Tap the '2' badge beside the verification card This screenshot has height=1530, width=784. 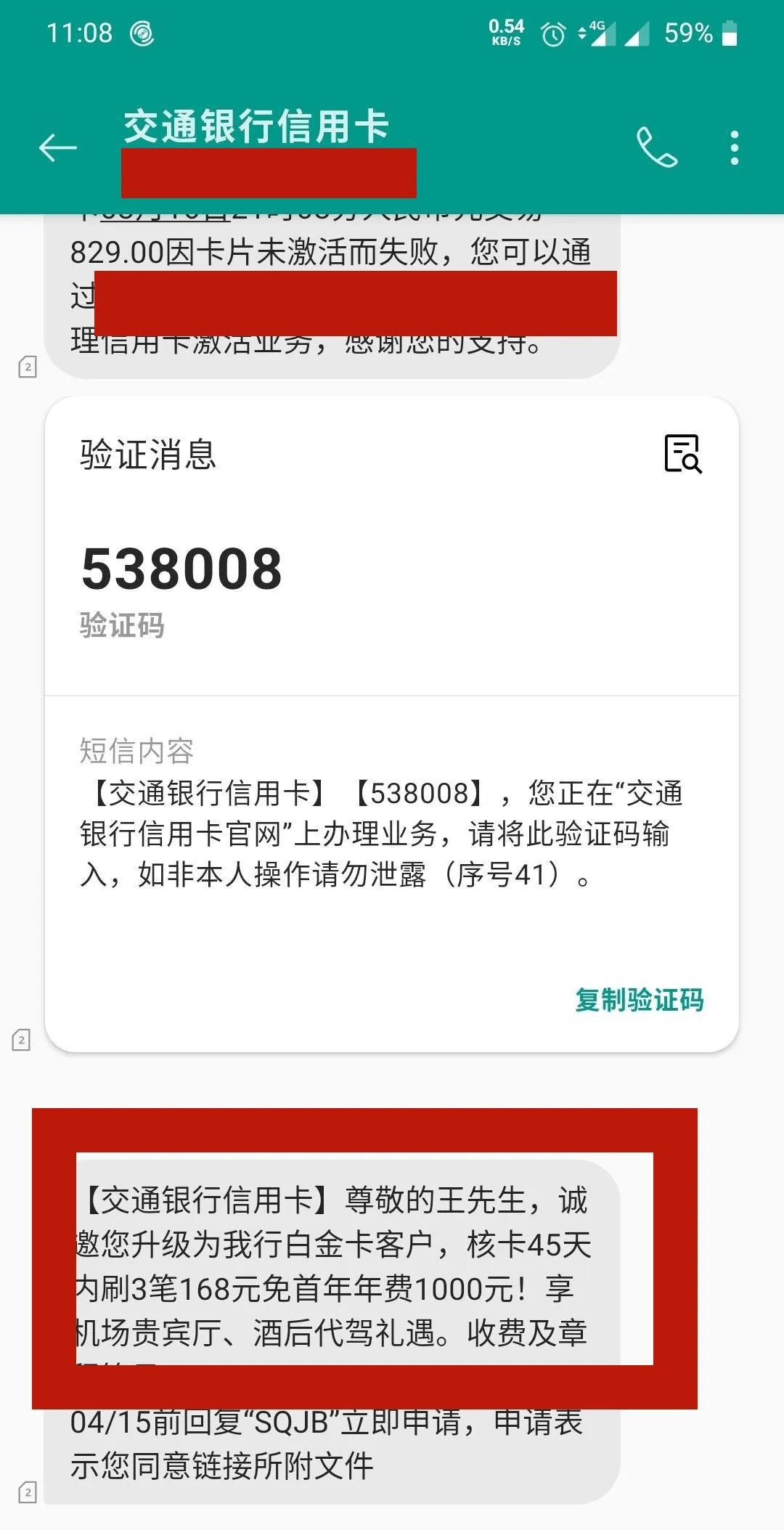(20, 1041)
